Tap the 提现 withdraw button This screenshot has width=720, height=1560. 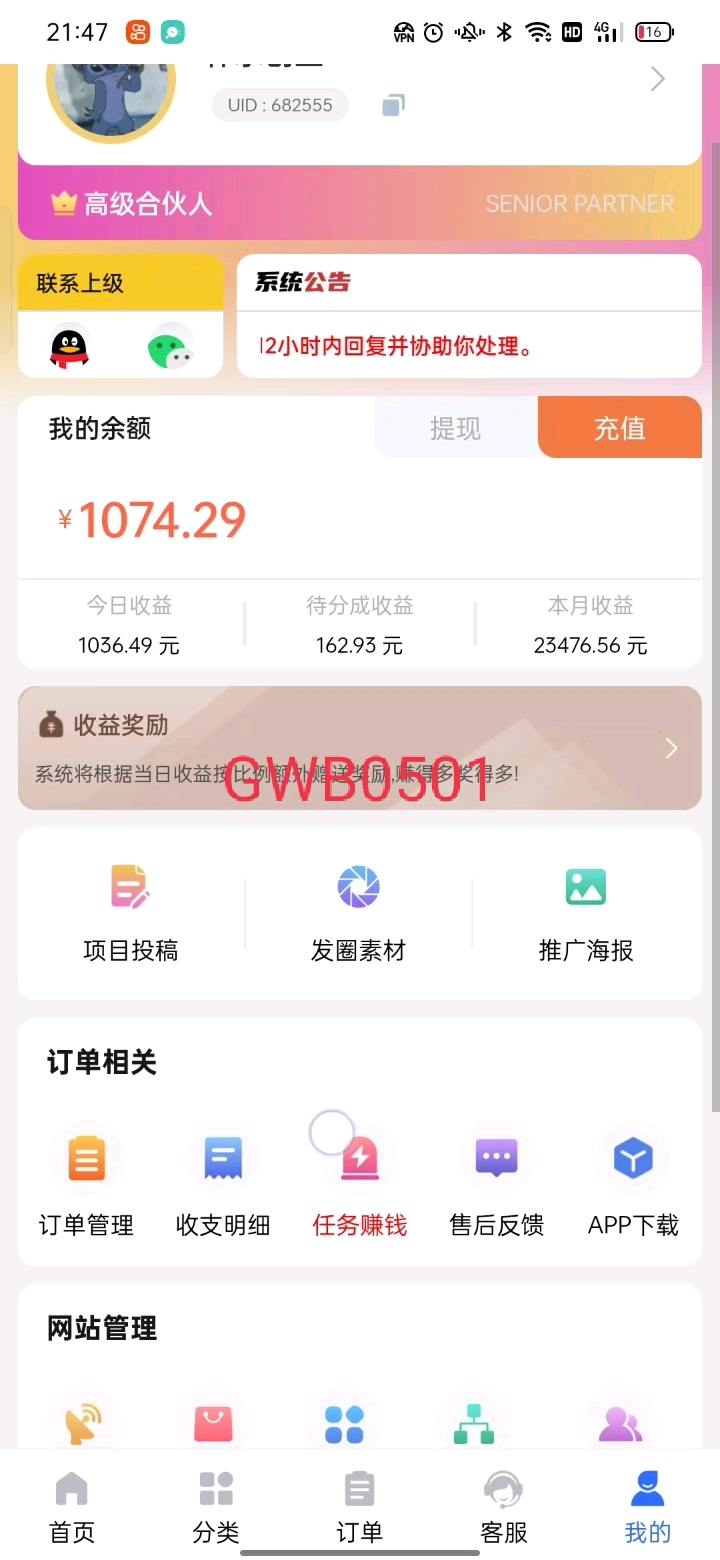coord(455,428)
